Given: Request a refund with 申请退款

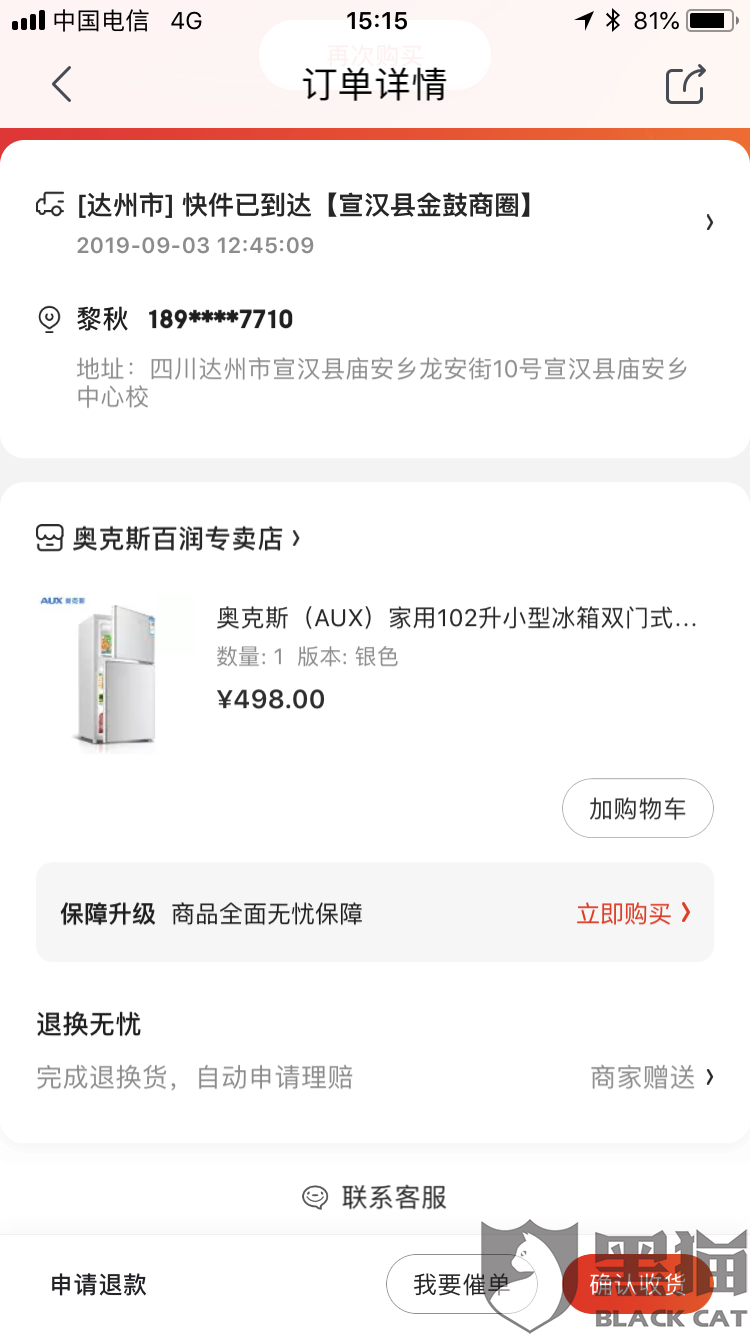Looking at the screenshot, I should tap(99, 1285).
